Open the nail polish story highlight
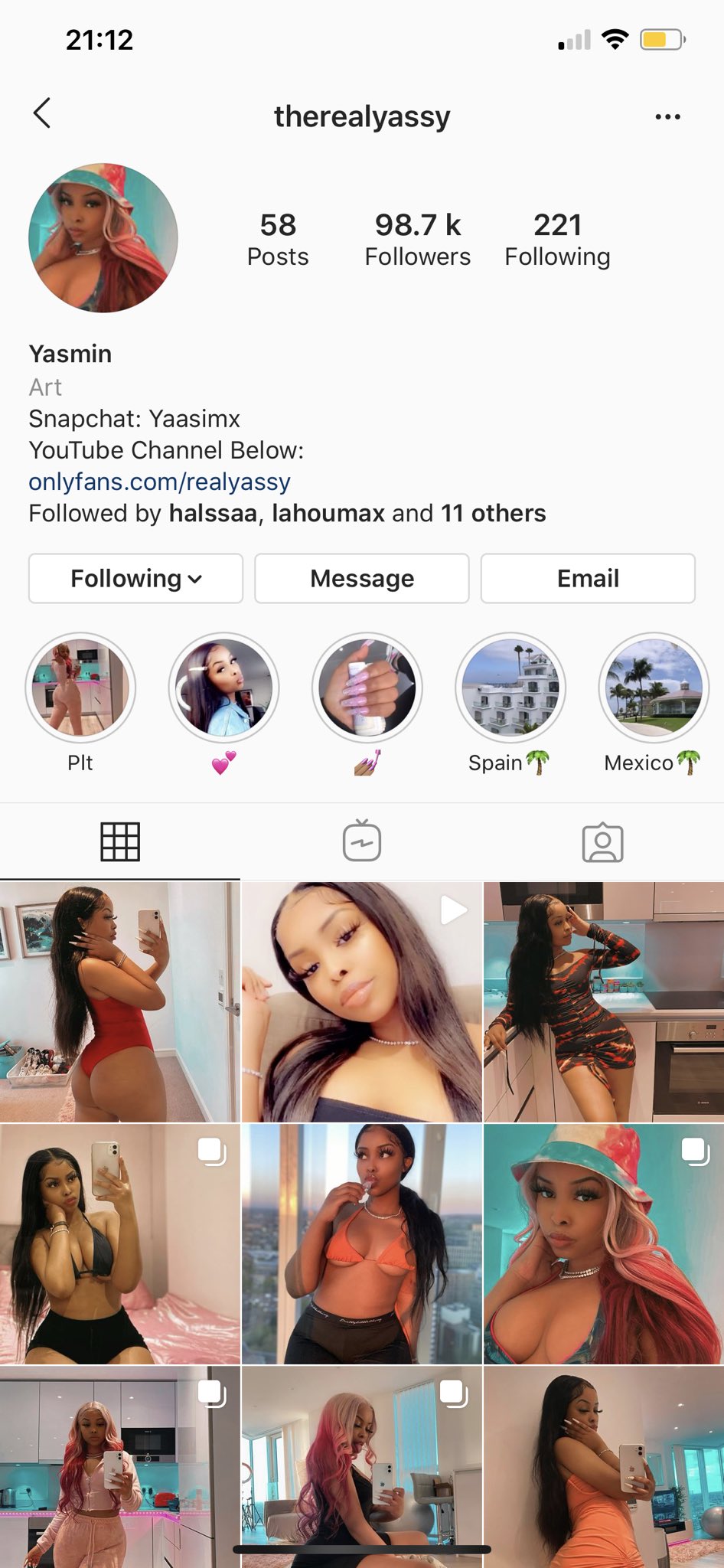Image resolution: width=724 pixels, height=1568 pixels. (367, 687)
